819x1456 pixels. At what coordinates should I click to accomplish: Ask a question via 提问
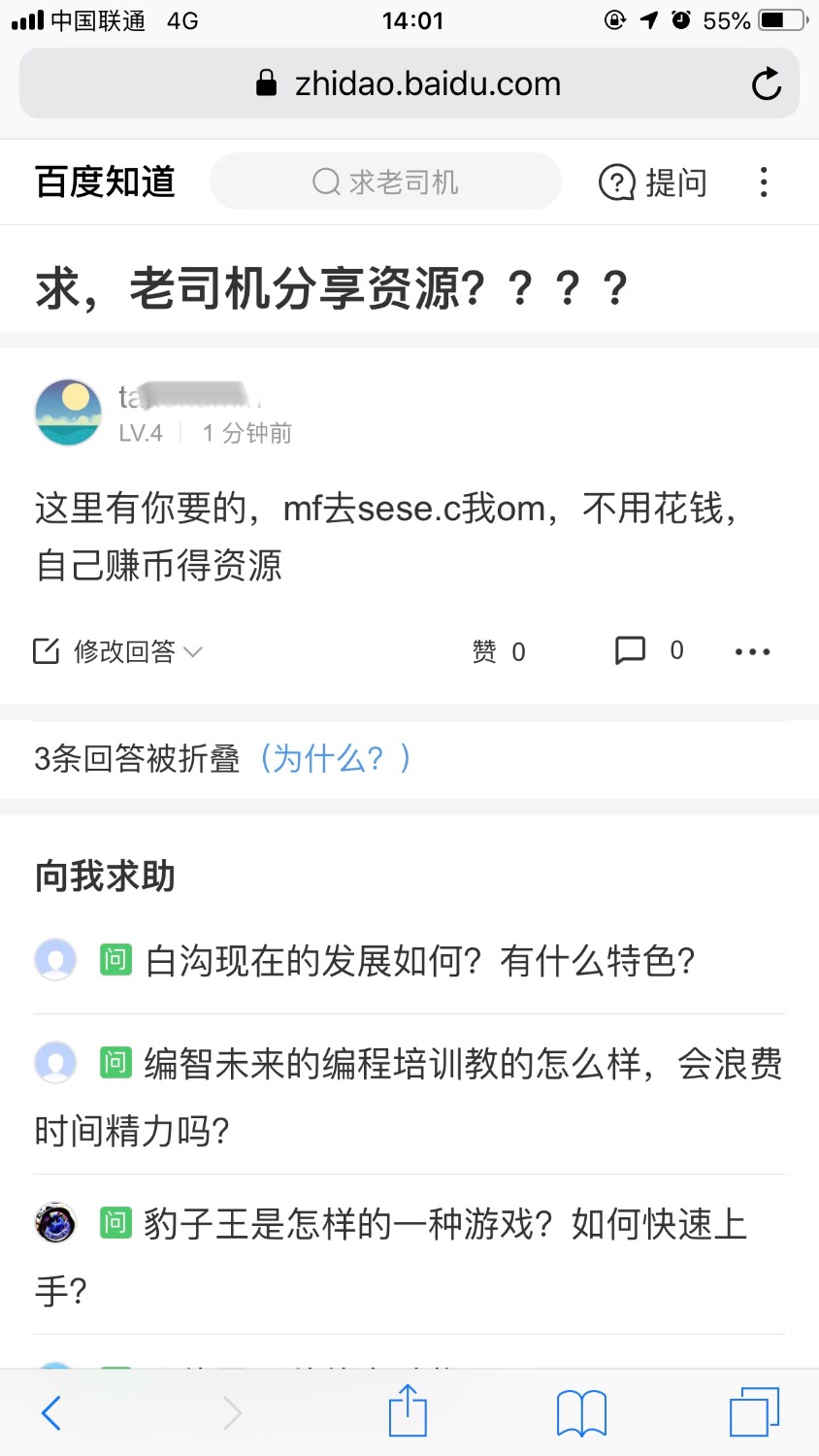click(x=653, y=182)
